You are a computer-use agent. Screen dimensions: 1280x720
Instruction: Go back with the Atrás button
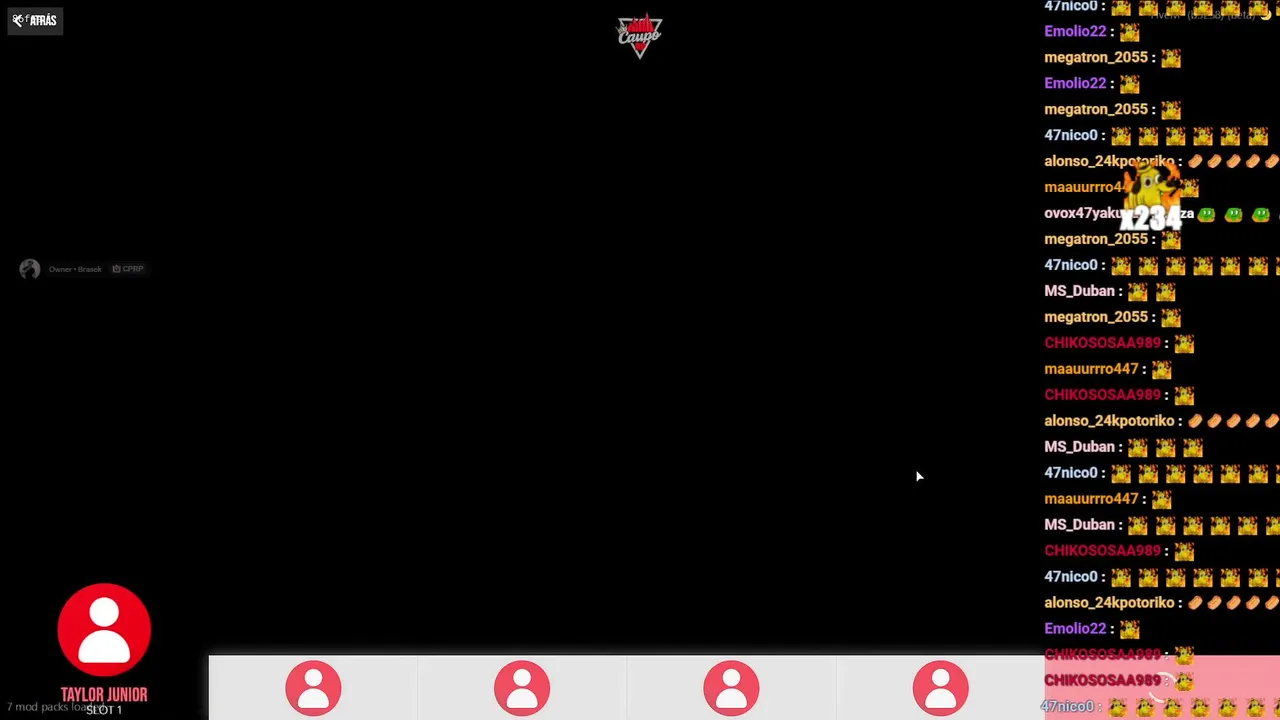[x=35, y=20]
